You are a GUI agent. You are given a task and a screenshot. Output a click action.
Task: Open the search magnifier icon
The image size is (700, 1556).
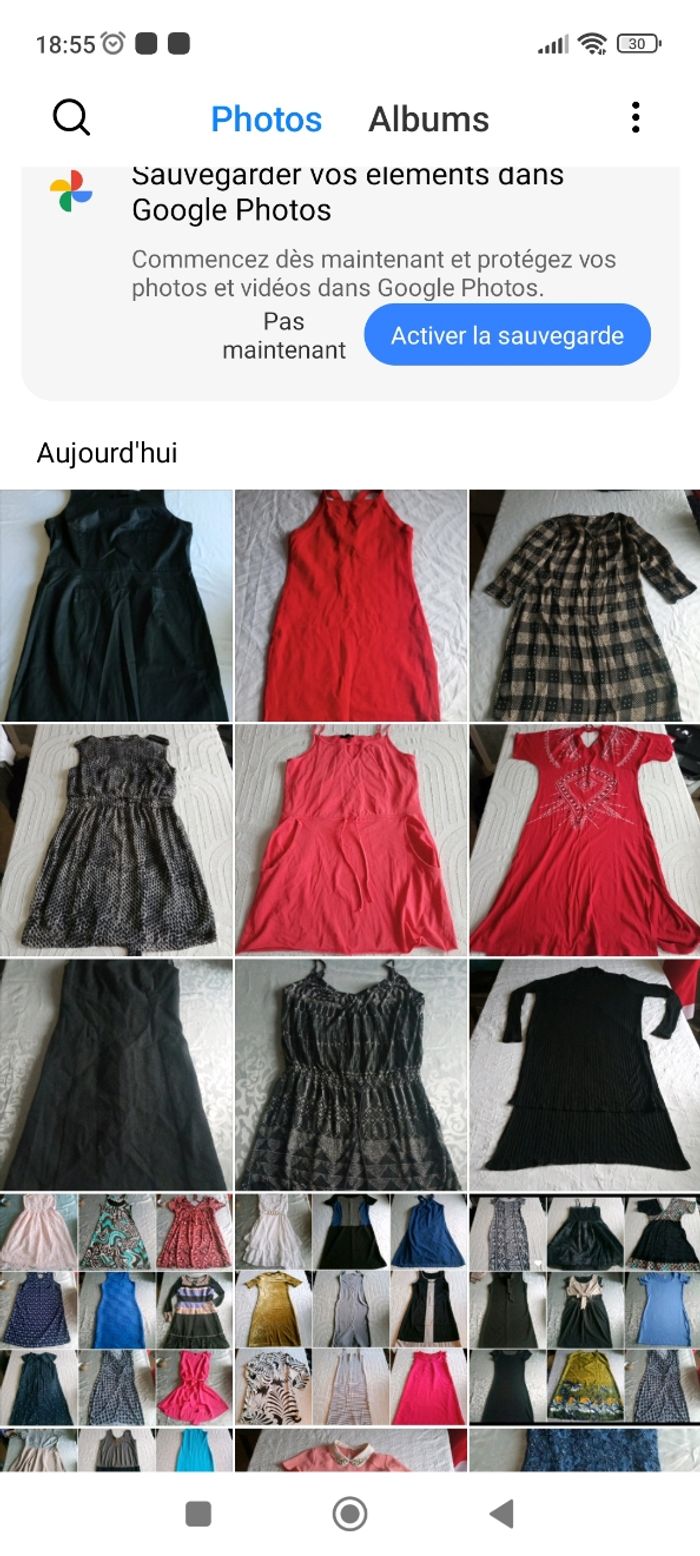tap(71, 118)
